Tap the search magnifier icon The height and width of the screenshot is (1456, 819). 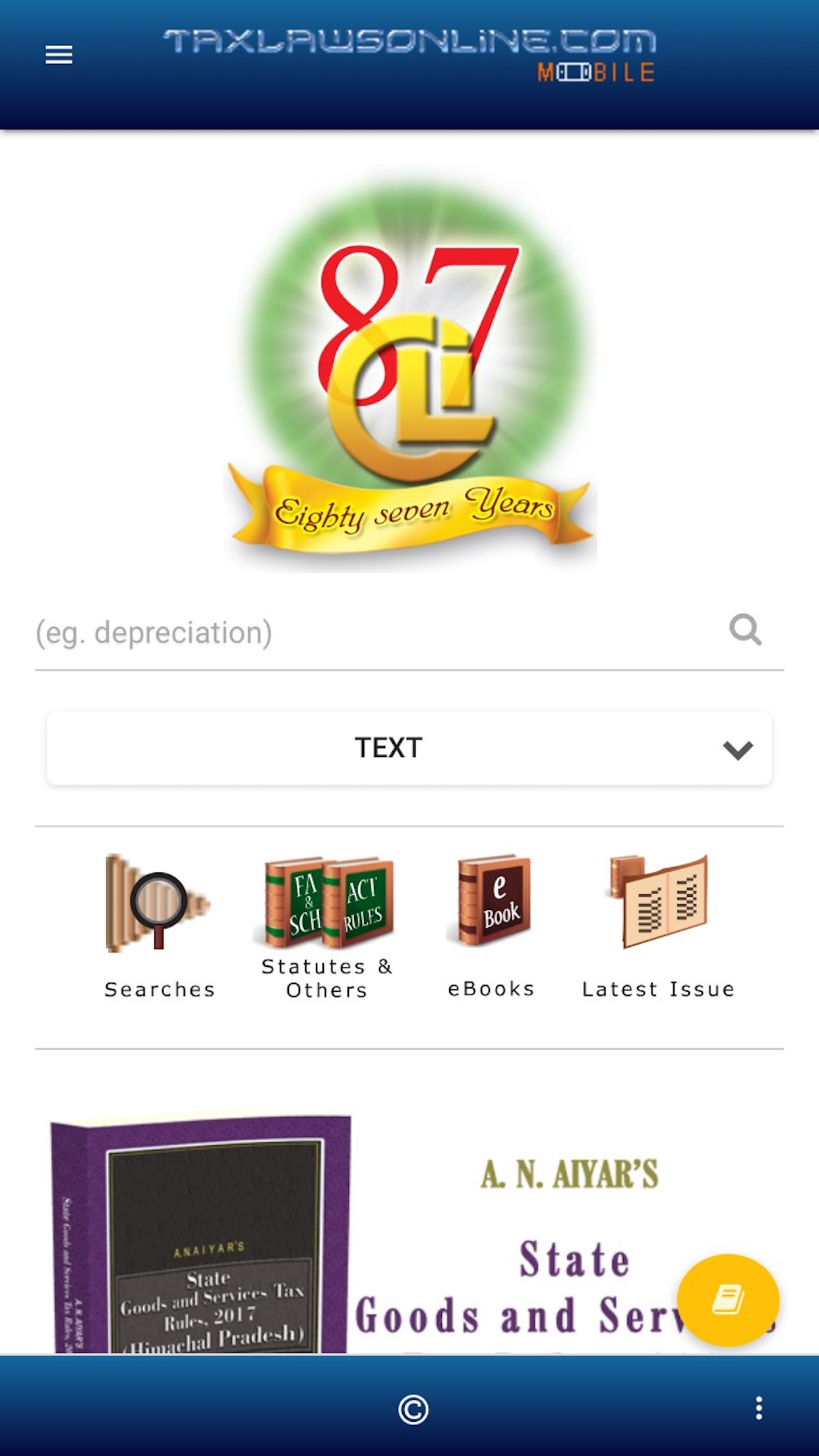click(x=746, y=632)
